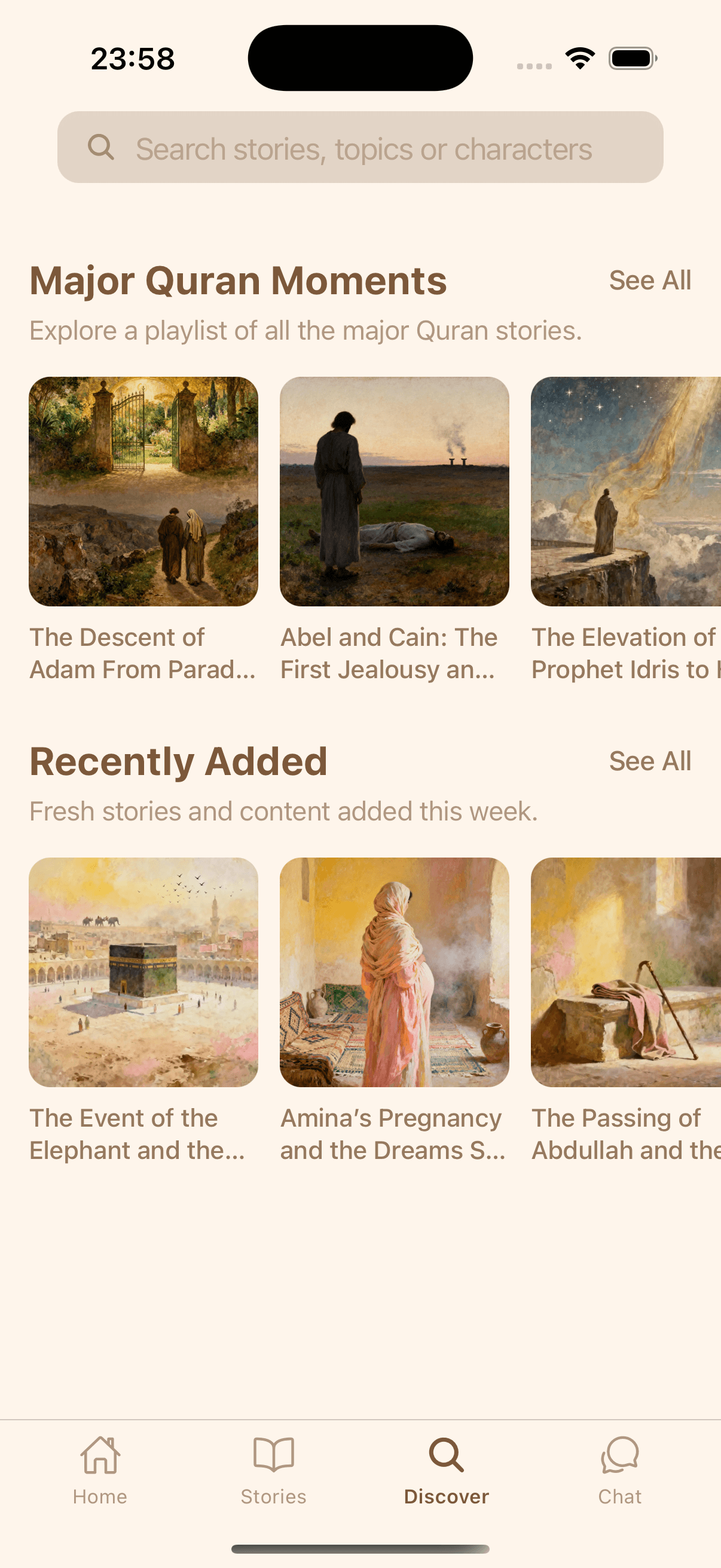Tap the search stories, topics or characters field
Screen dimensions: 721x1568
coord(360,147)
